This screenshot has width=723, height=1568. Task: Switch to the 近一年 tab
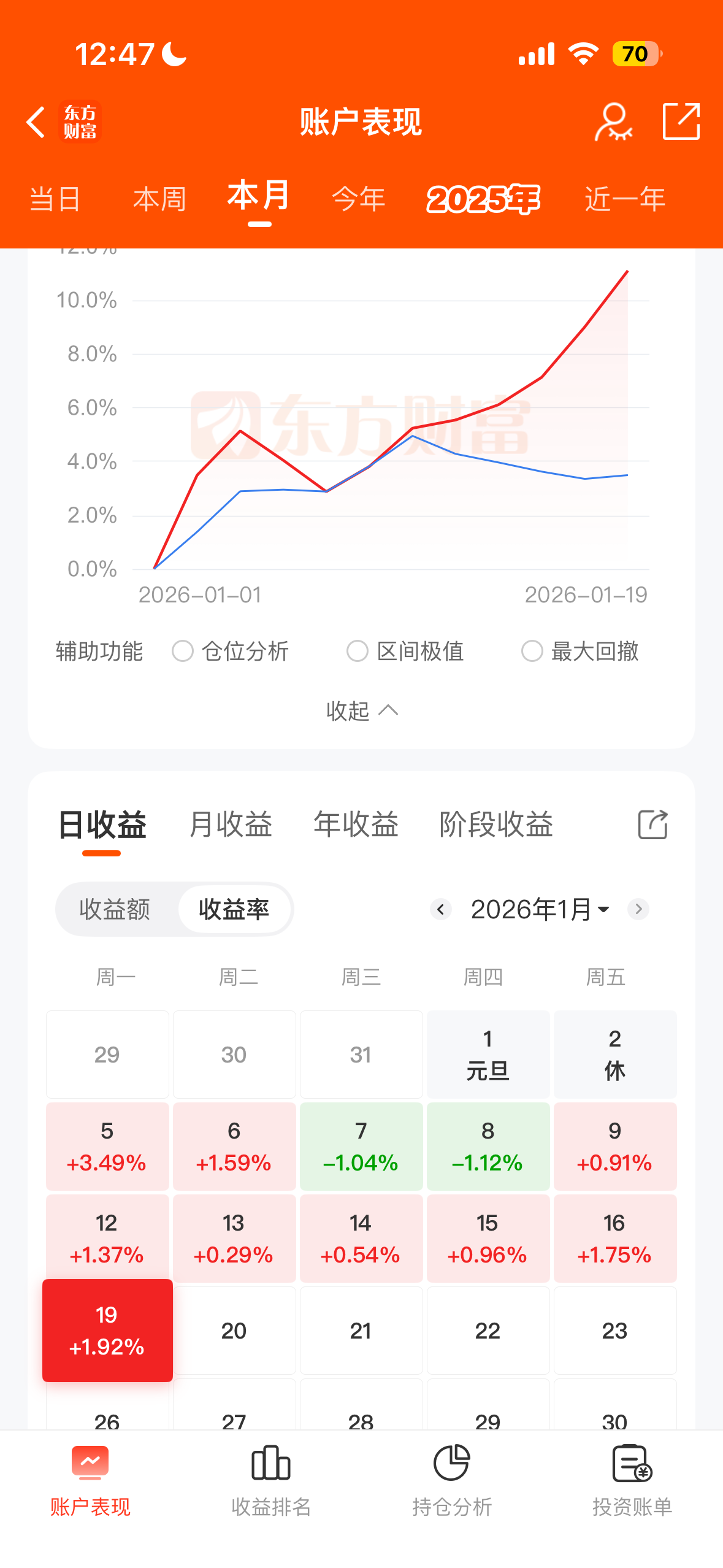click(x=625, y=199)
